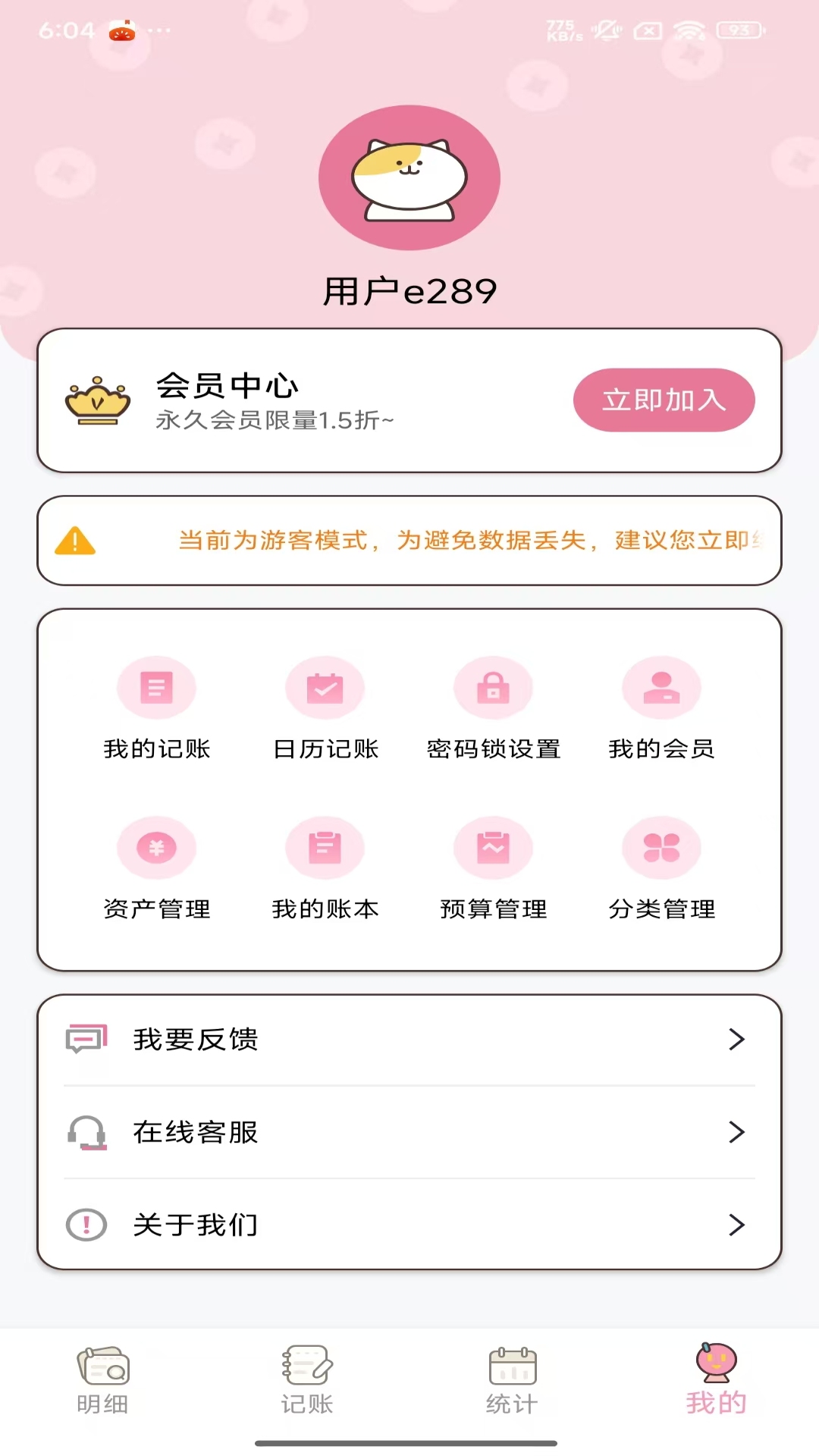The image size is (819, 1456).
Task: Select the 我的账本 ledger icon
Action: tap(325, 848)
